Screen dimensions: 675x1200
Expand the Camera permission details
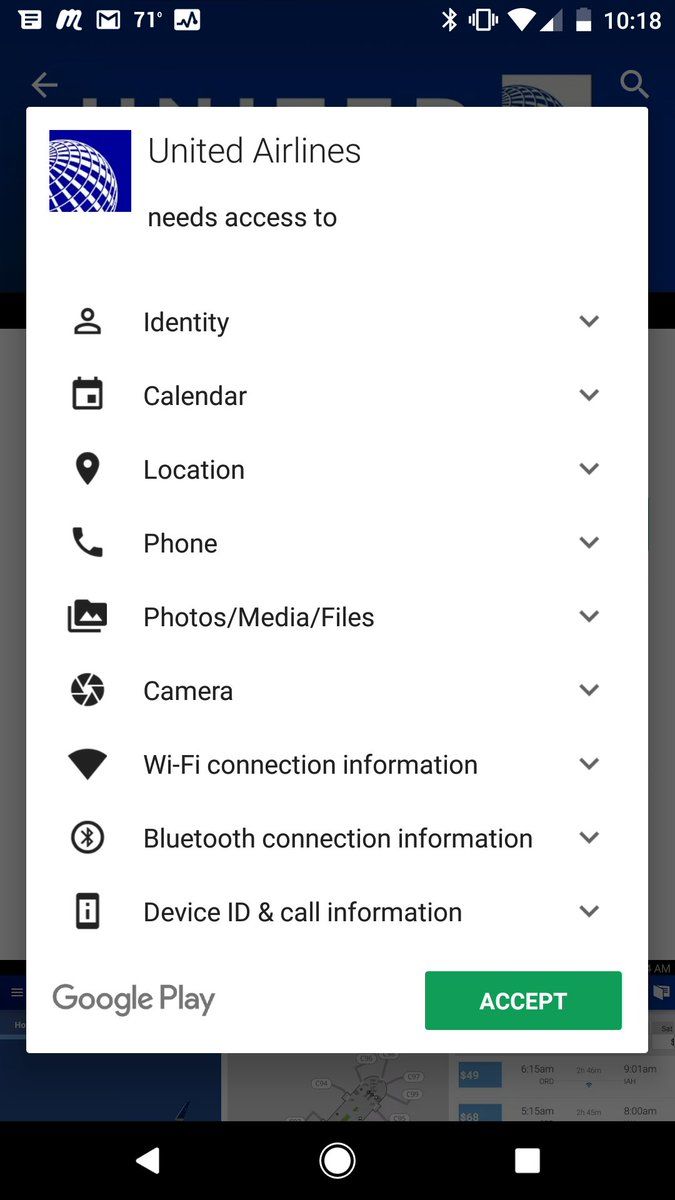[337, 691]
